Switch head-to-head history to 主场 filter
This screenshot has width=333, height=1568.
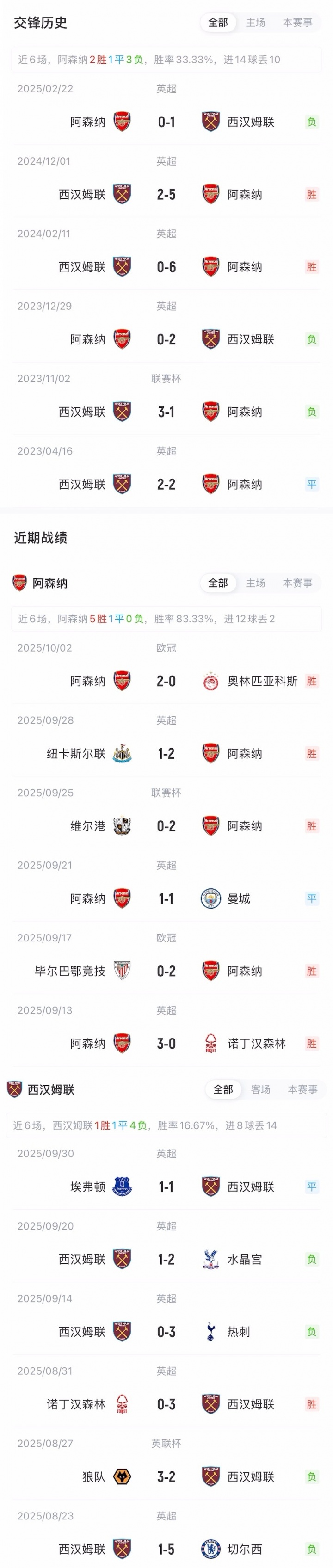coord(255,23)
